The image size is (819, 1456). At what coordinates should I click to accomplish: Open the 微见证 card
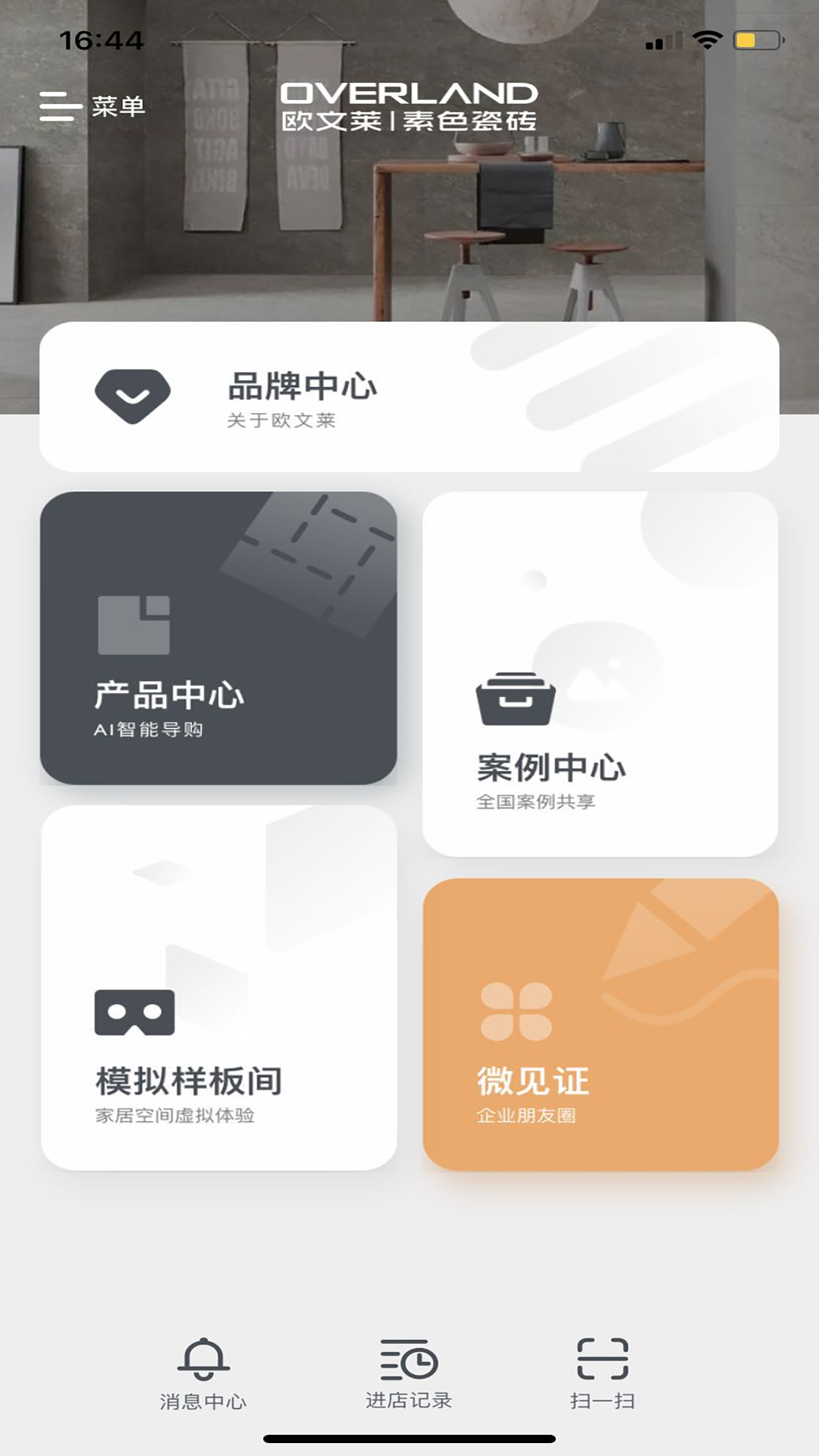pyautogui.click(x=601, y=1025)
